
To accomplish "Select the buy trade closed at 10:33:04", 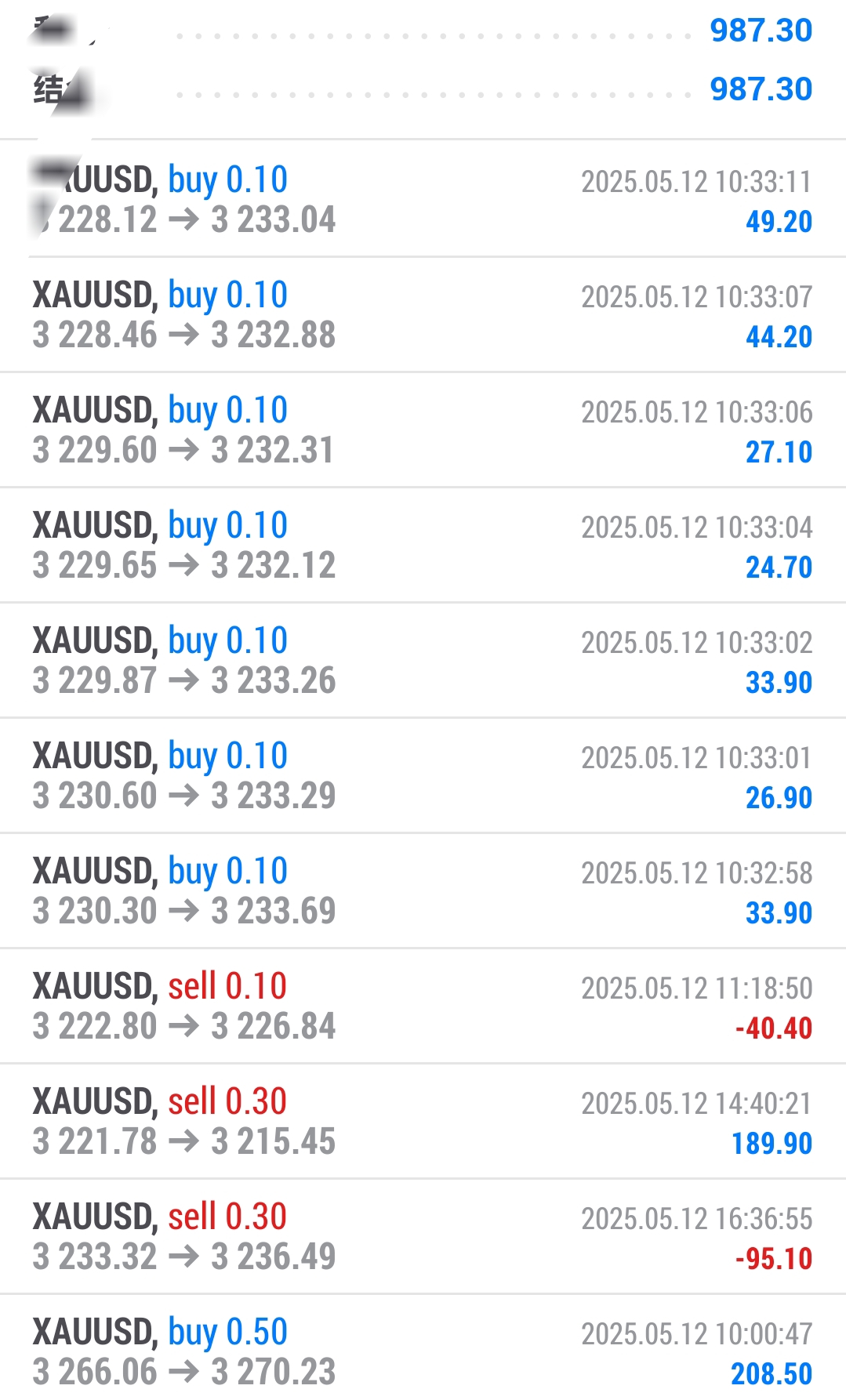I will [423, 545].
